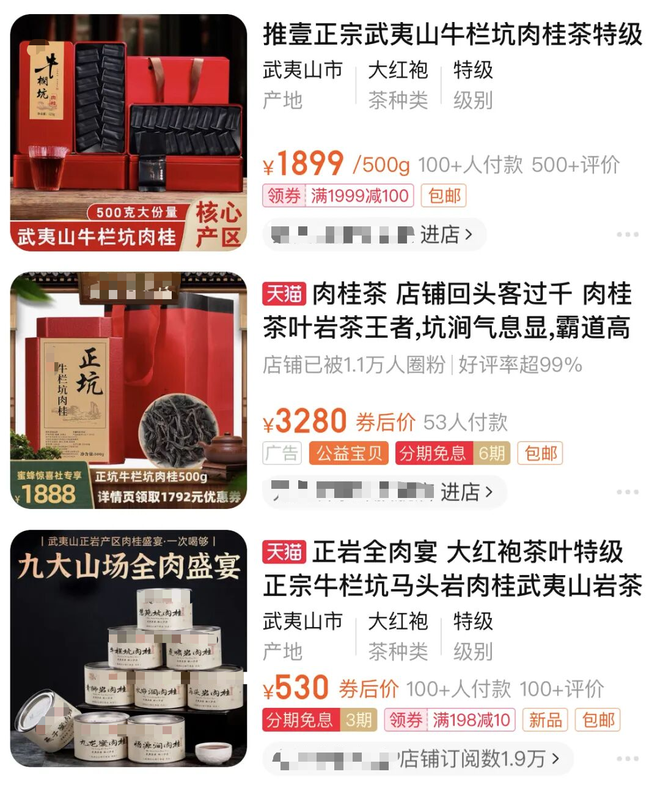The height and width of the screenshot is (788, 660).
Task: Claim the 满1999减100 coupon
Action: (x=337, y=196)
